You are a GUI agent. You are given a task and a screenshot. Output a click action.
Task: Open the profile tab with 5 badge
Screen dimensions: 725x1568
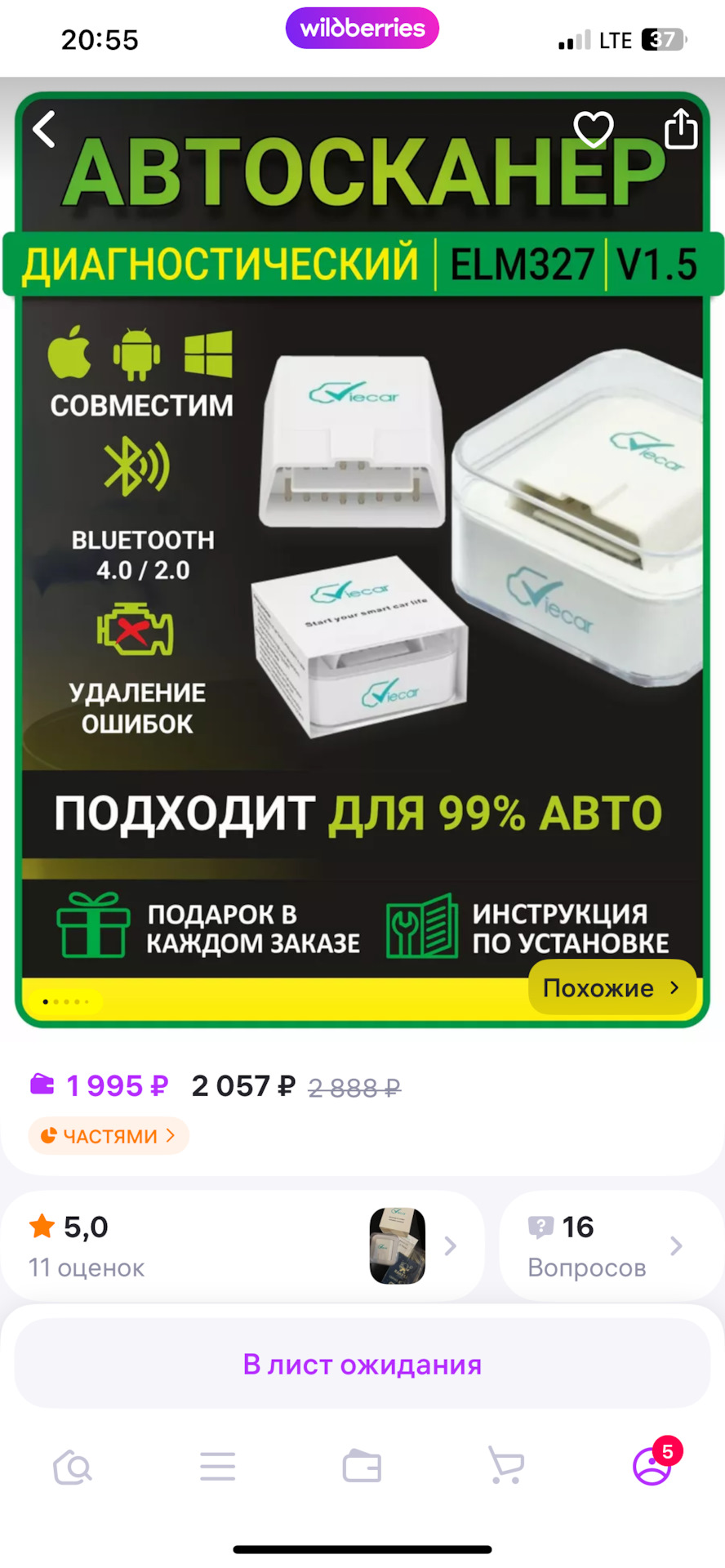(652, 1467)
